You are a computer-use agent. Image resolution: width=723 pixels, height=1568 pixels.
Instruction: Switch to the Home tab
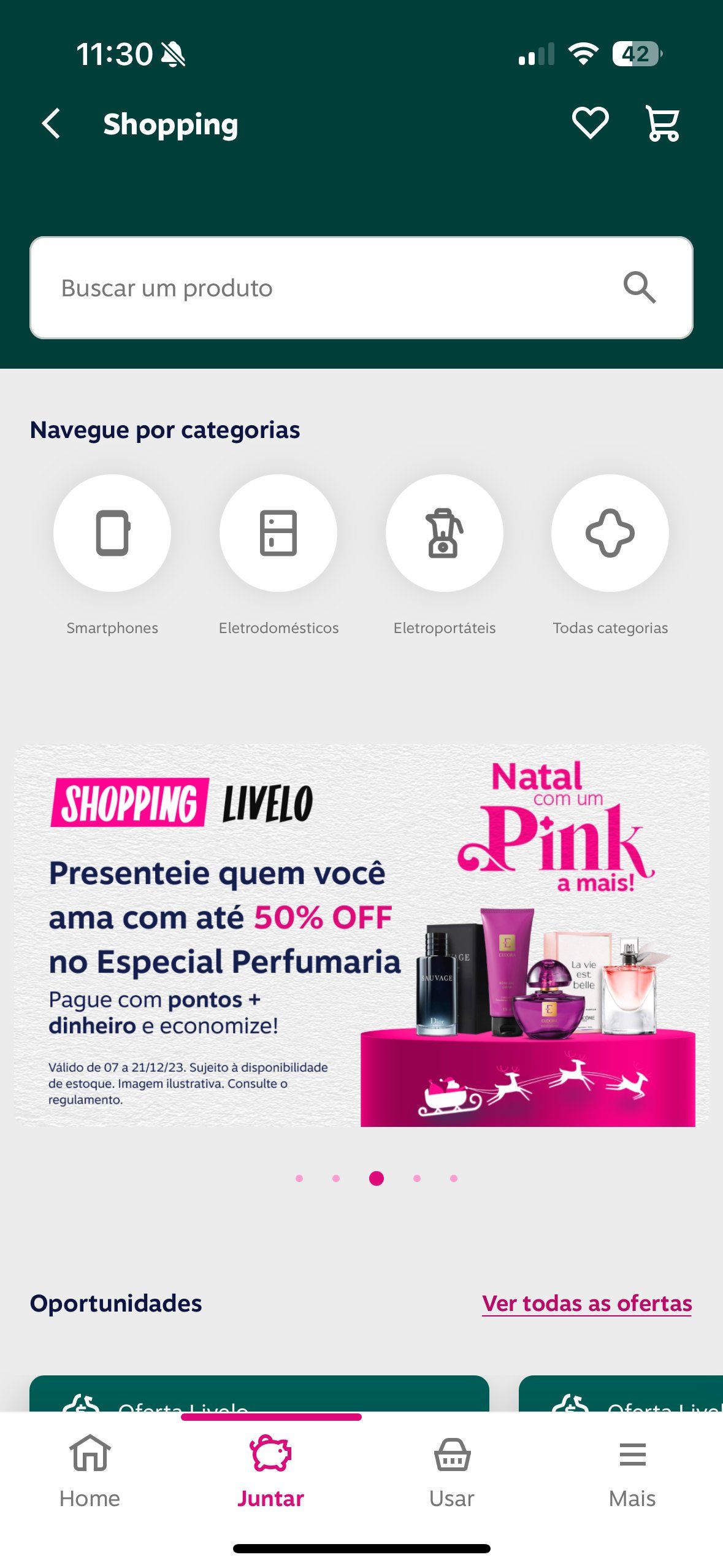coord(90,1458)
